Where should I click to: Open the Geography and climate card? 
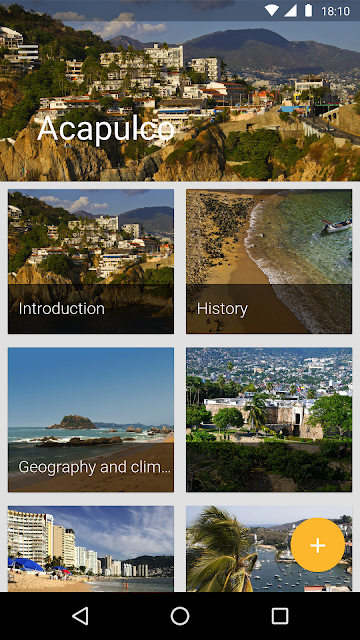click(x=91, y=420)
